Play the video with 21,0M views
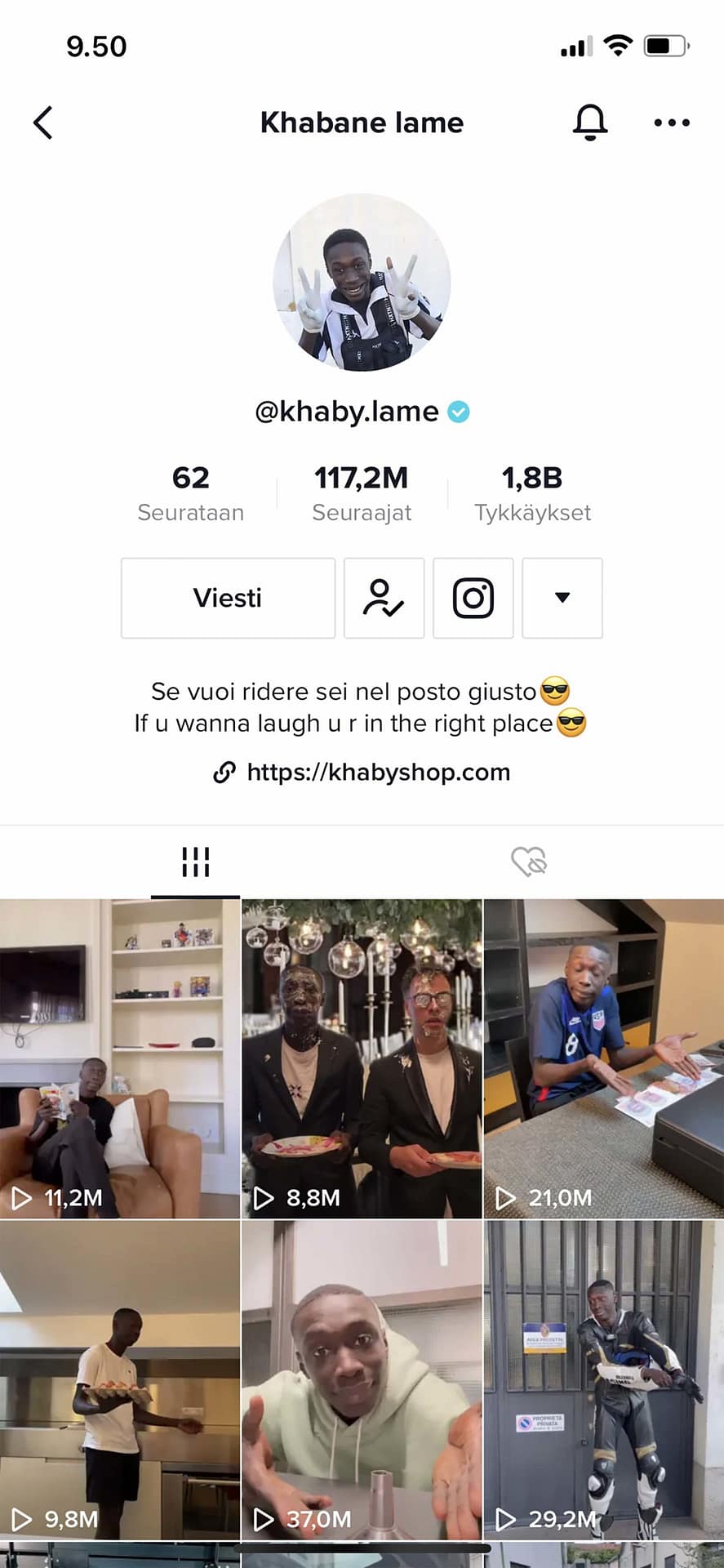 (603, 1058)
